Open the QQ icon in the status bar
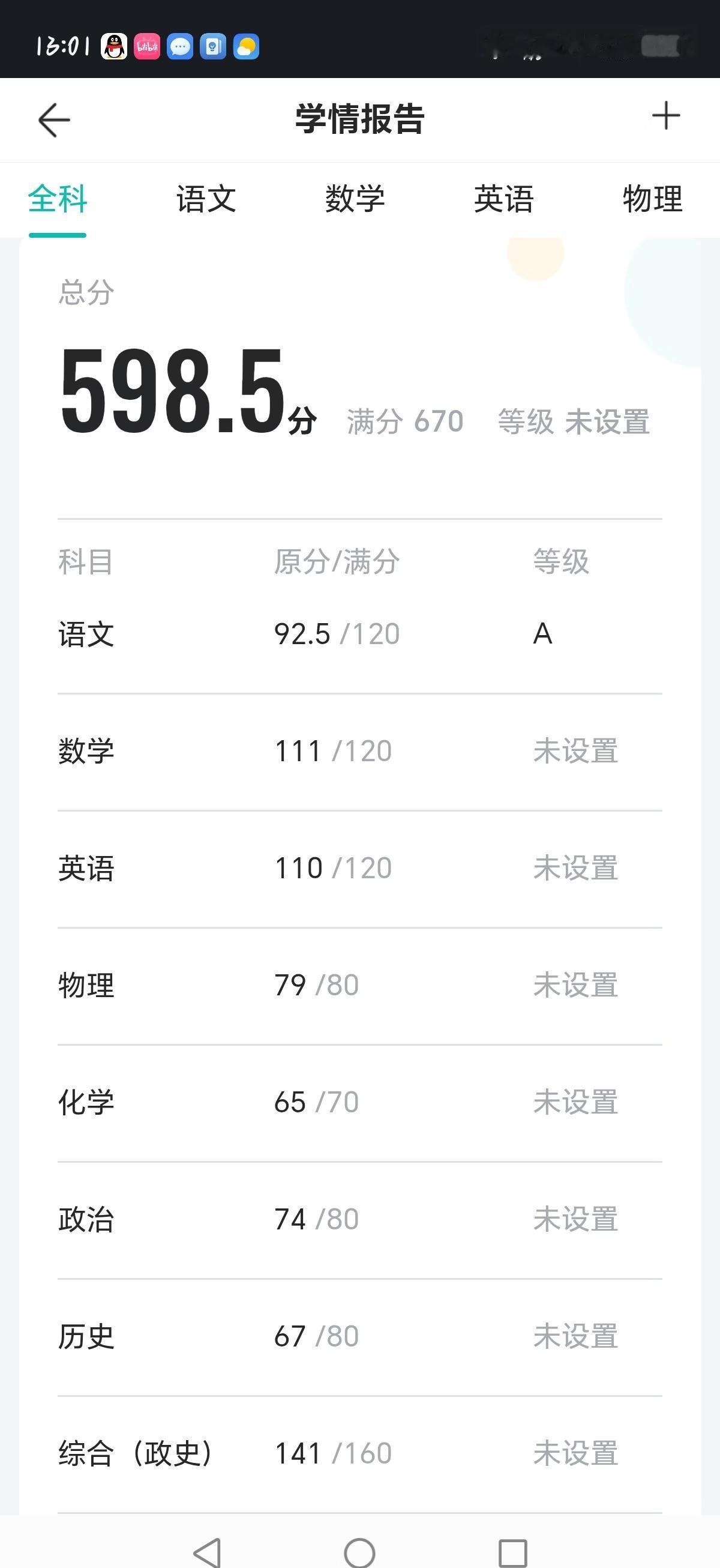The width and height of the screenshot is (720, 1568). [x=114, y=47]
